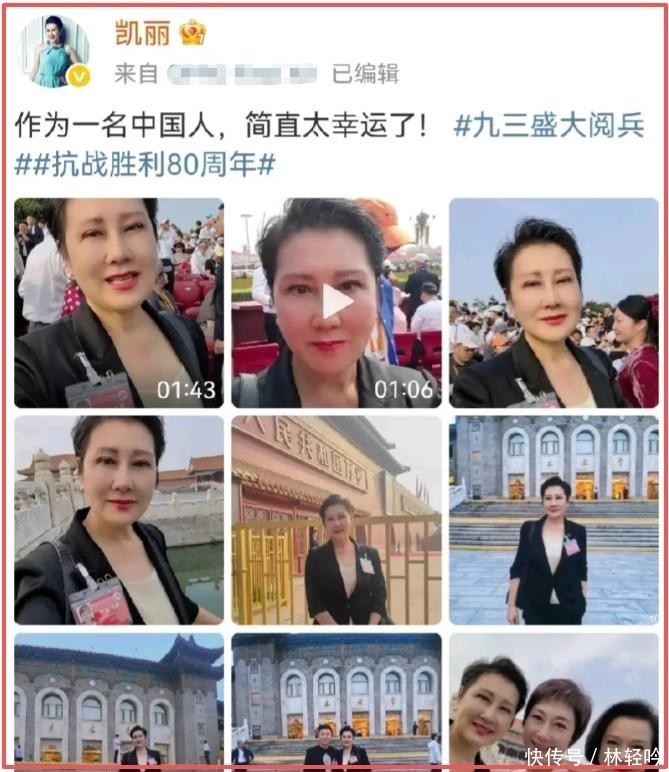Open the selfie photo beside woman in red dress
The image size is (669, 772).
[554, 303]
